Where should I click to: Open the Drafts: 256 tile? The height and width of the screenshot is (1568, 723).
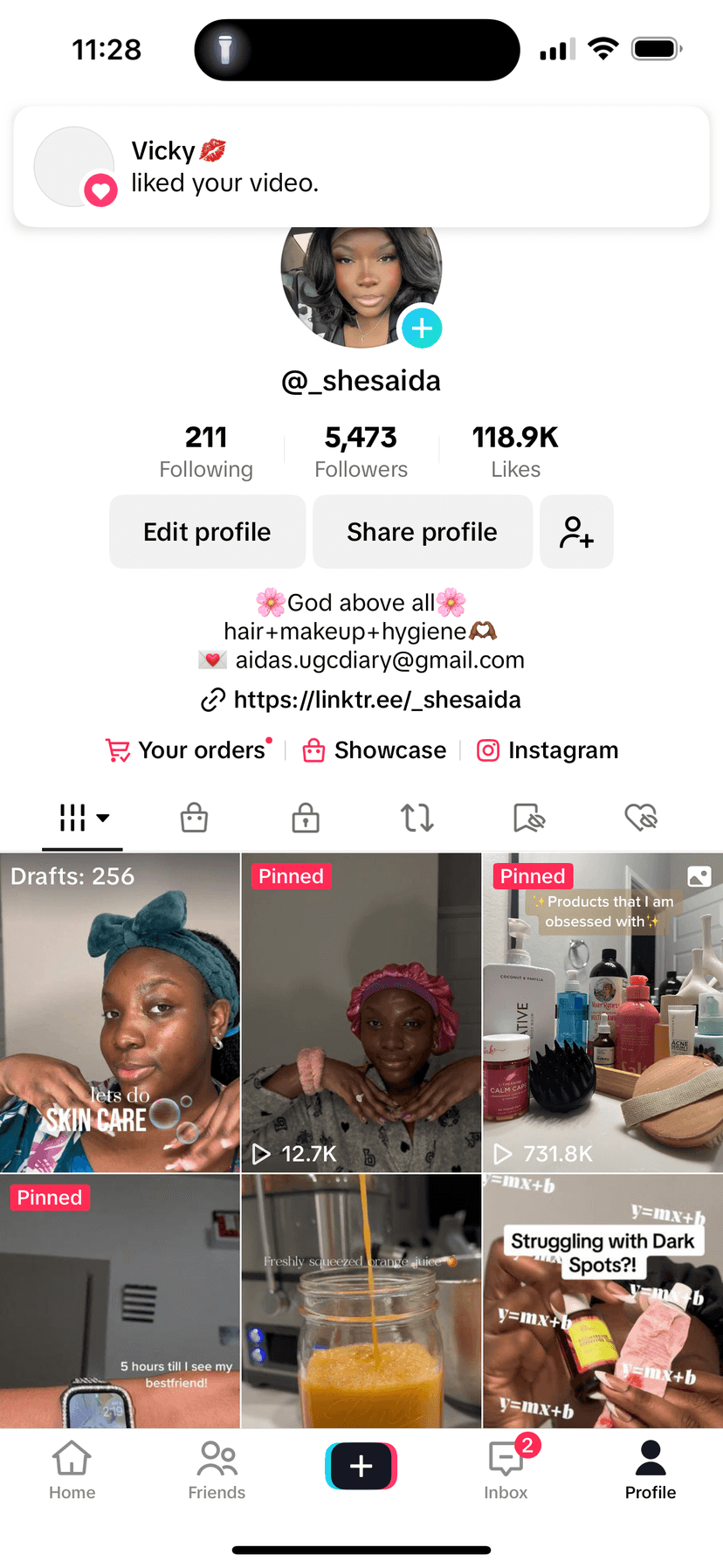(120, 1012)
